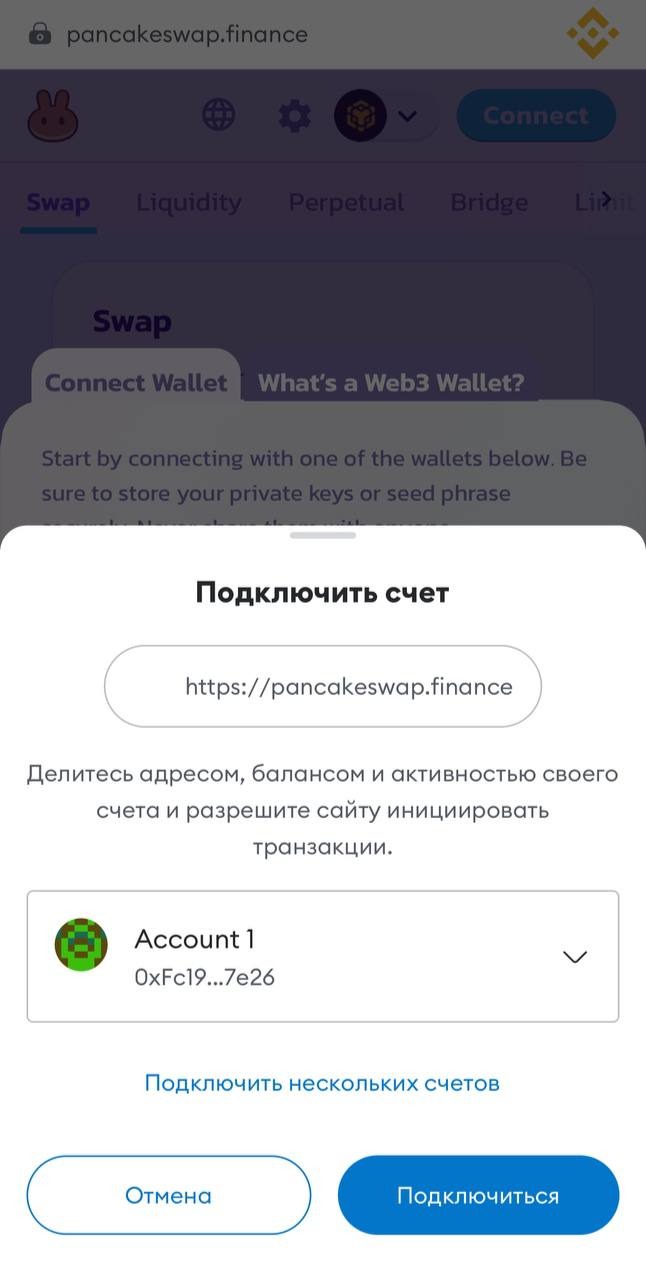
Task: Switch to the Bridge tab
Action: coord(489,202)
